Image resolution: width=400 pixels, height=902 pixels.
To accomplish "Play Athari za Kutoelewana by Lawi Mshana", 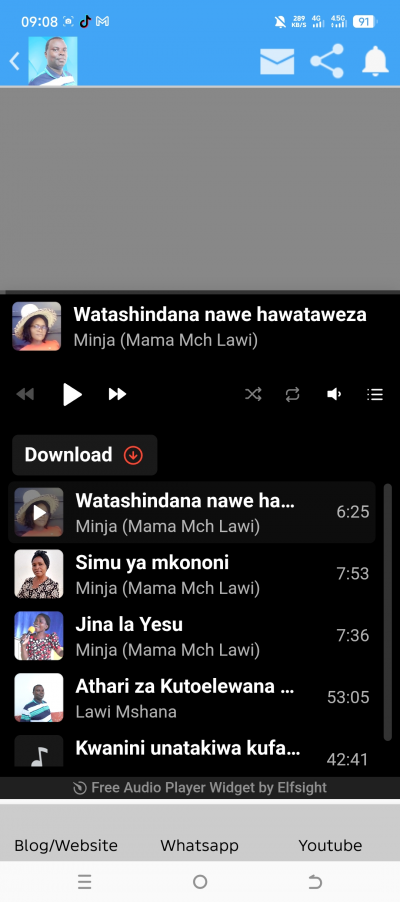I will 192,698.
